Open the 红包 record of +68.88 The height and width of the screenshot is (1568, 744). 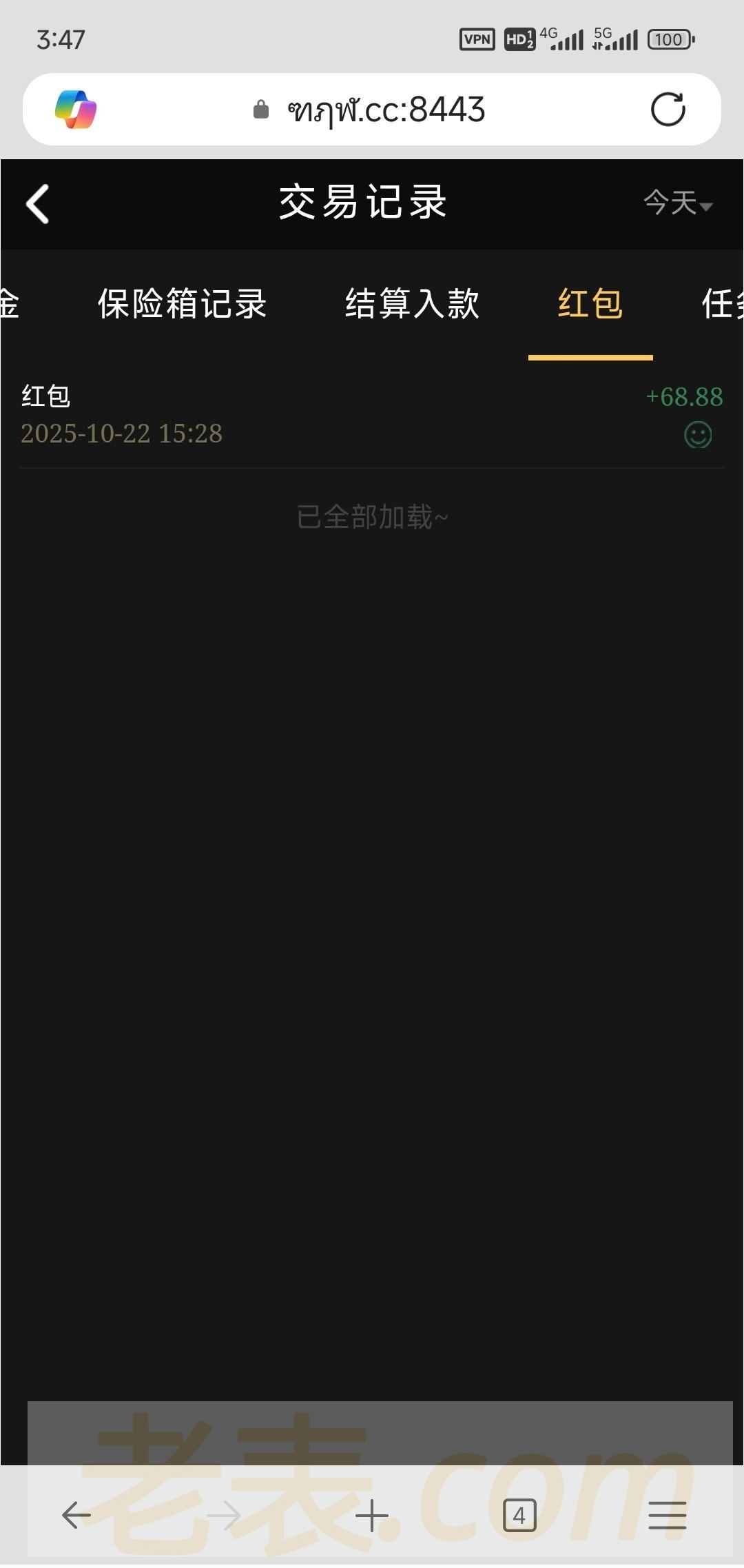click(x=372, y=414)
